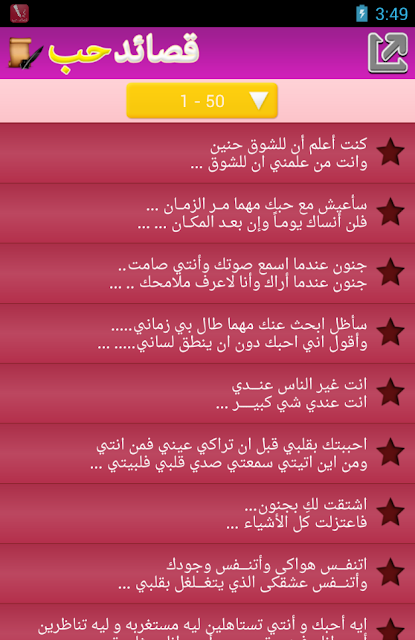Favorite the poem اشتقت لكِ بجنون

coord(391,512)
